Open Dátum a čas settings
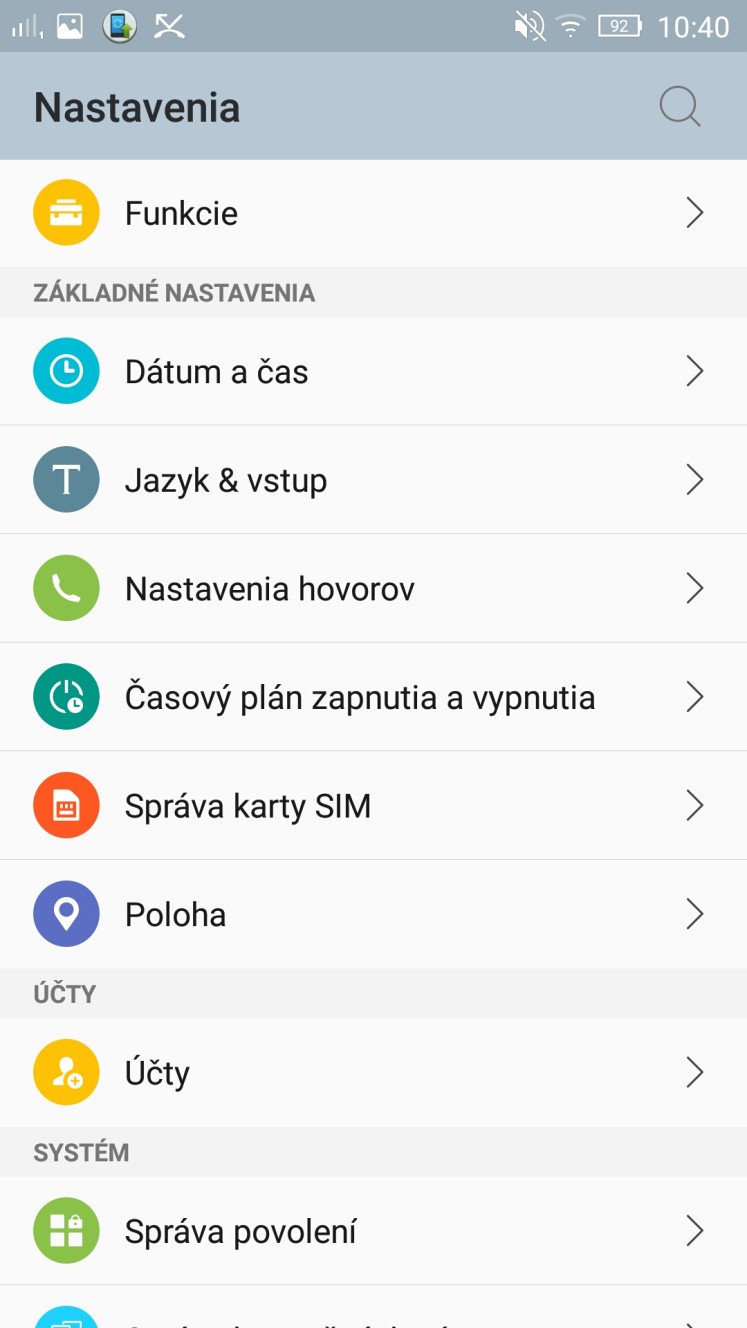The height and width of the screenshot is (1328, 747). (x=373, y=371)
